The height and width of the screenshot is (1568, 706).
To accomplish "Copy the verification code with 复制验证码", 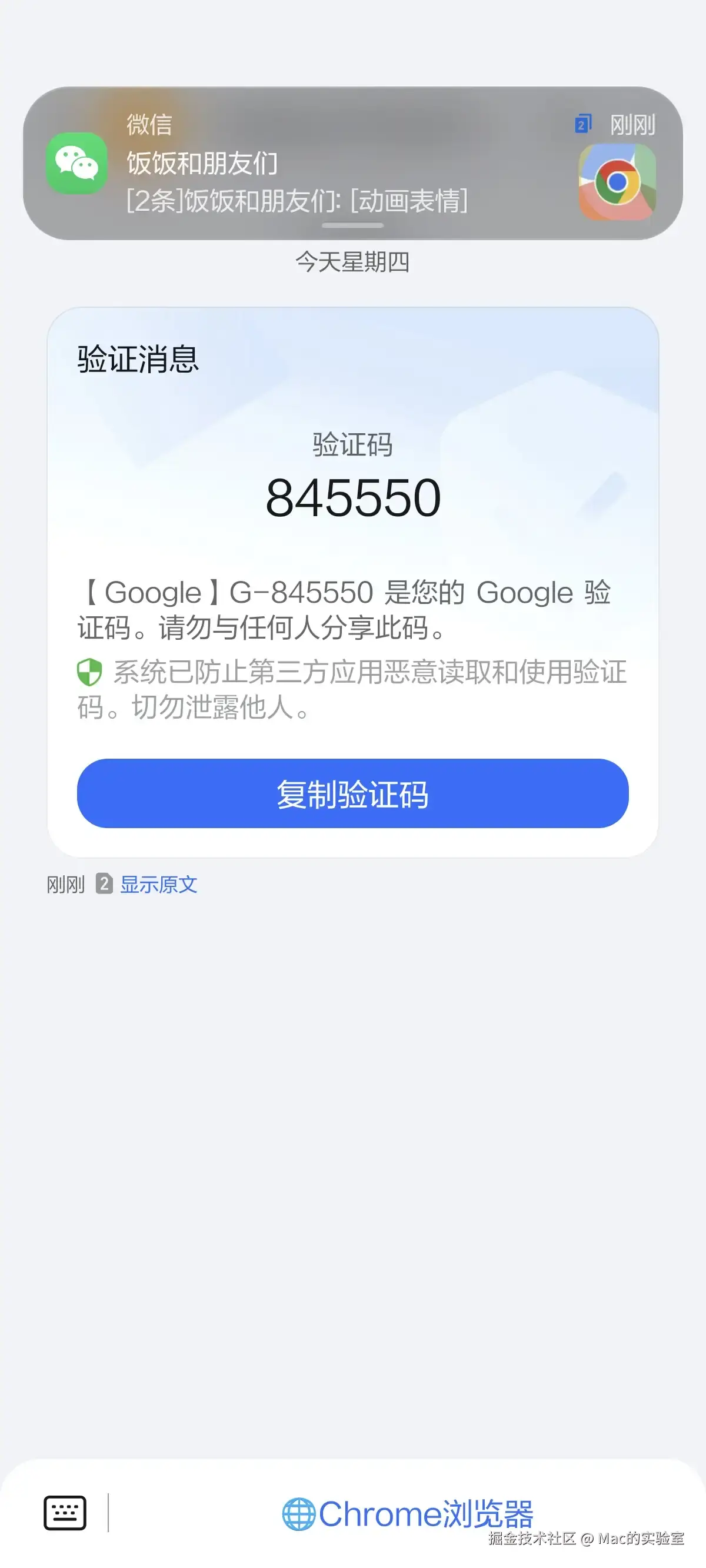I will tap(352, 793).
